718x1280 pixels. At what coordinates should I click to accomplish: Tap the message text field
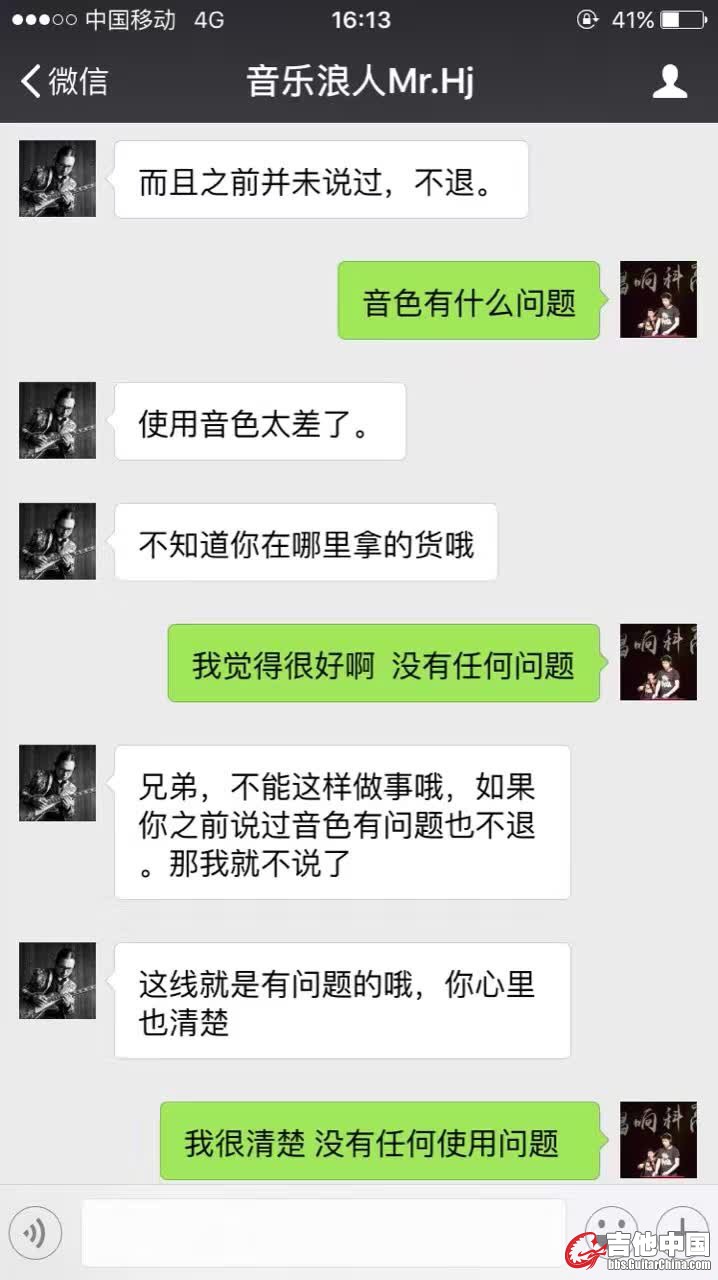(323, 1233)
